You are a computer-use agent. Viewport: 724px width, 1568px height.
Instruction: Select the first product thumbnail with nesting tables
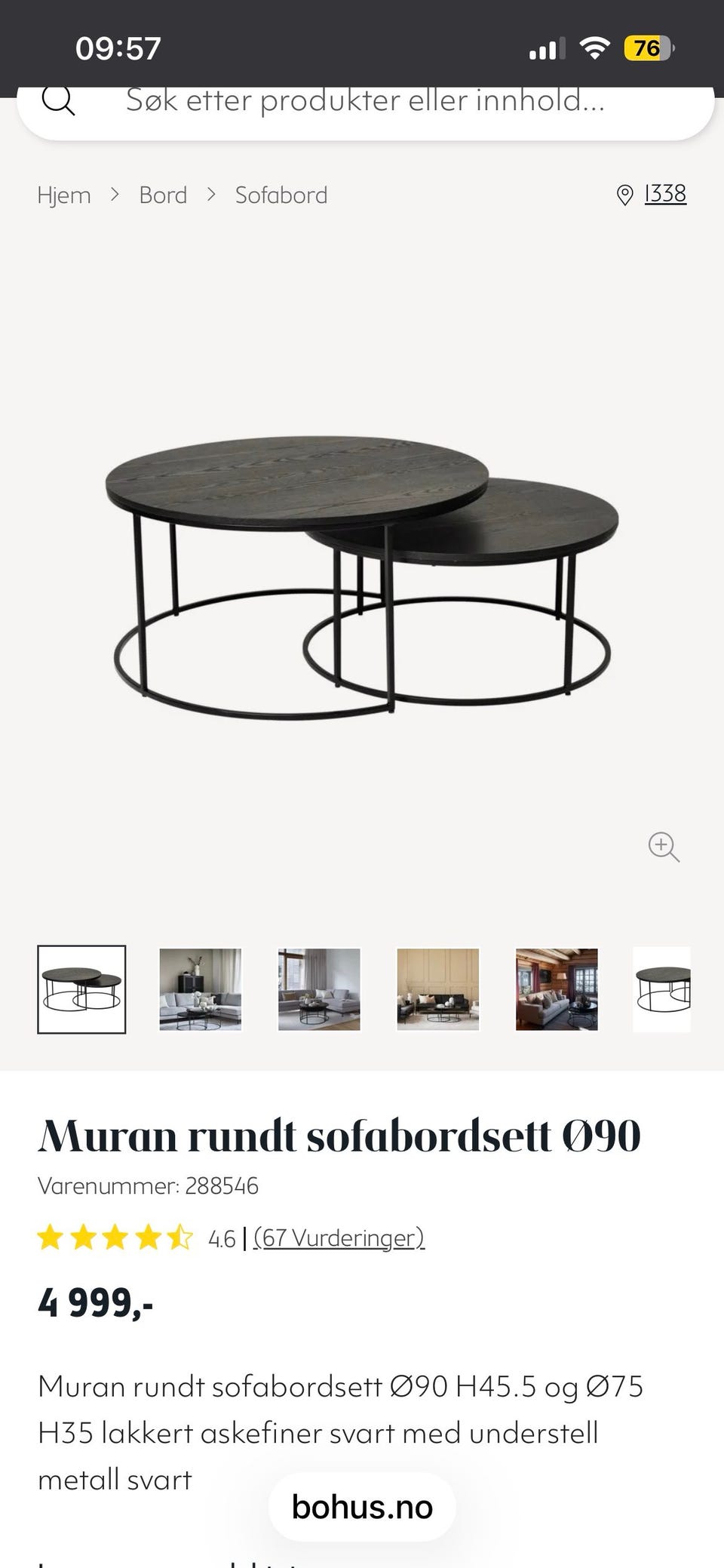coord(82,990)
